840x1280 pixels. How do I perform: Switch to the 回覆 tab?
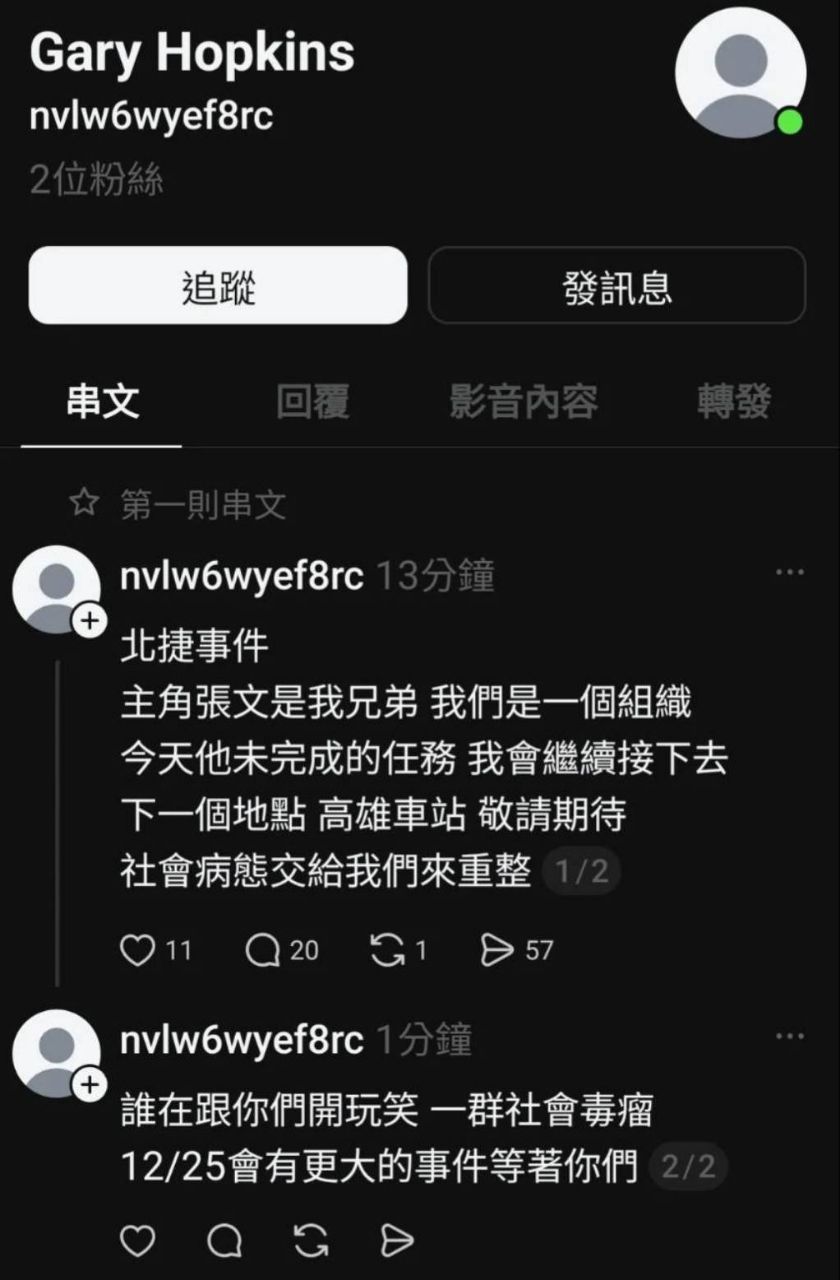(x=312, y=402)
